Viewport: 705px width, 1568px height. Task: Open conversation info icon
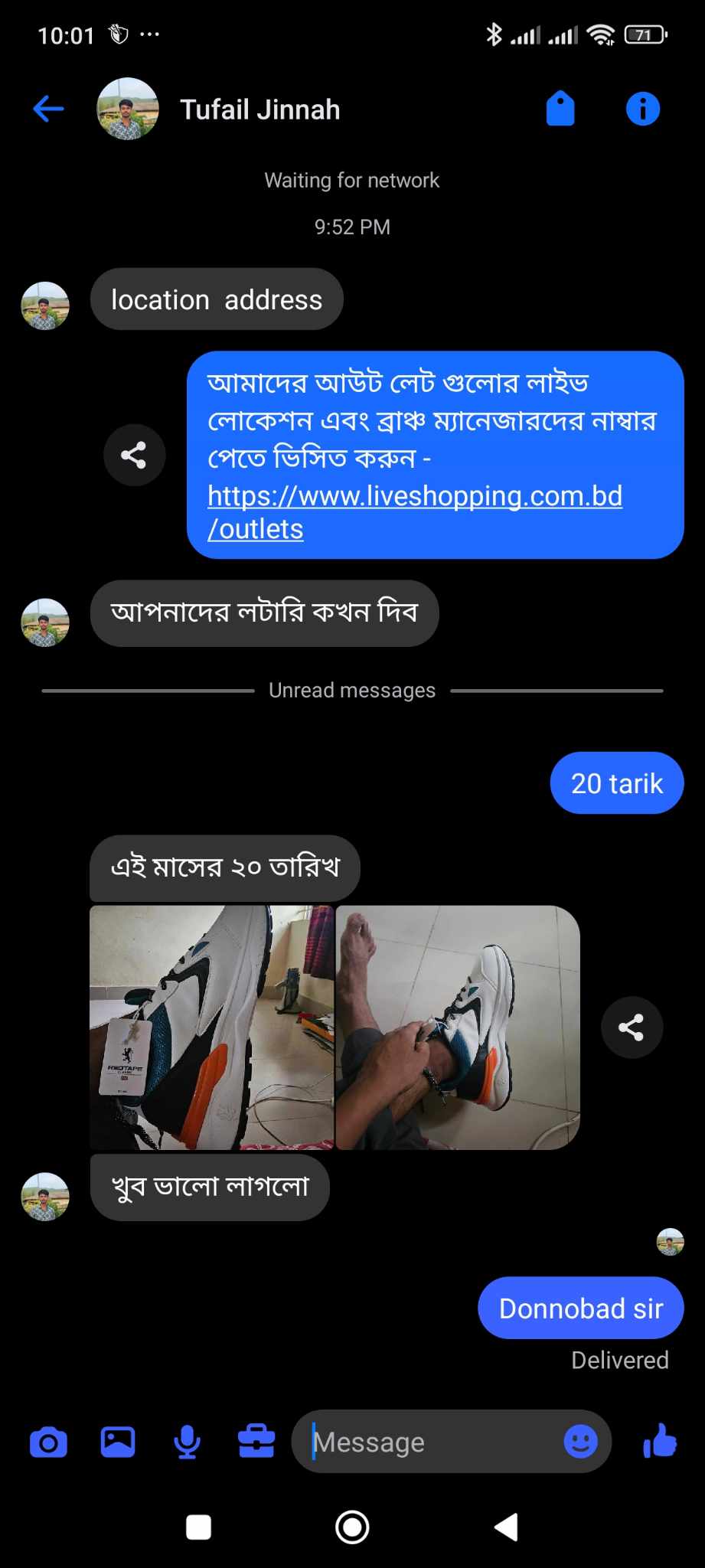coord(642,109)
